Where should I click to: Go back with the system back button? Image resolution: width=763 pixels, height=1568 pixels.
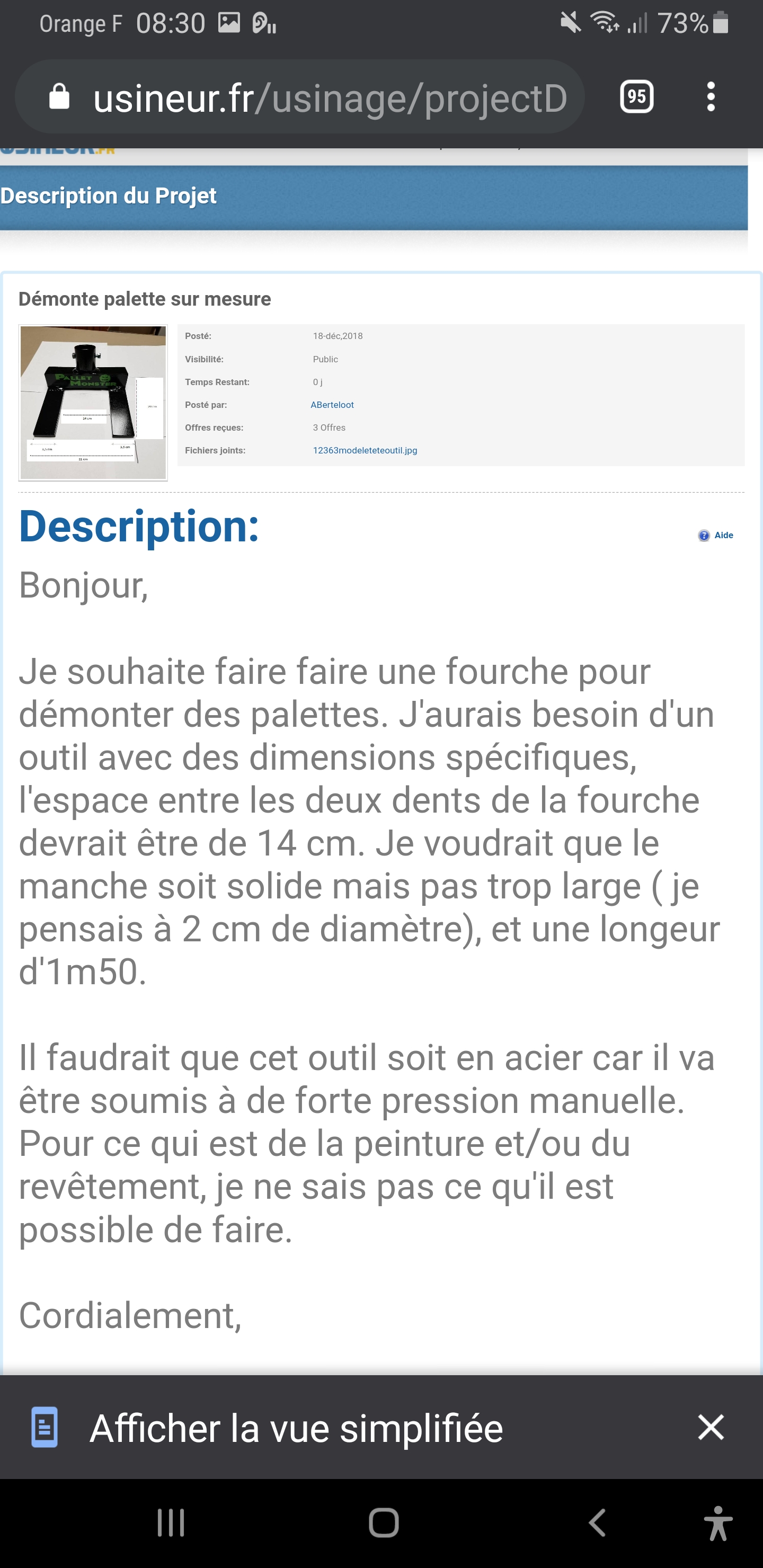pos(597,1523)
